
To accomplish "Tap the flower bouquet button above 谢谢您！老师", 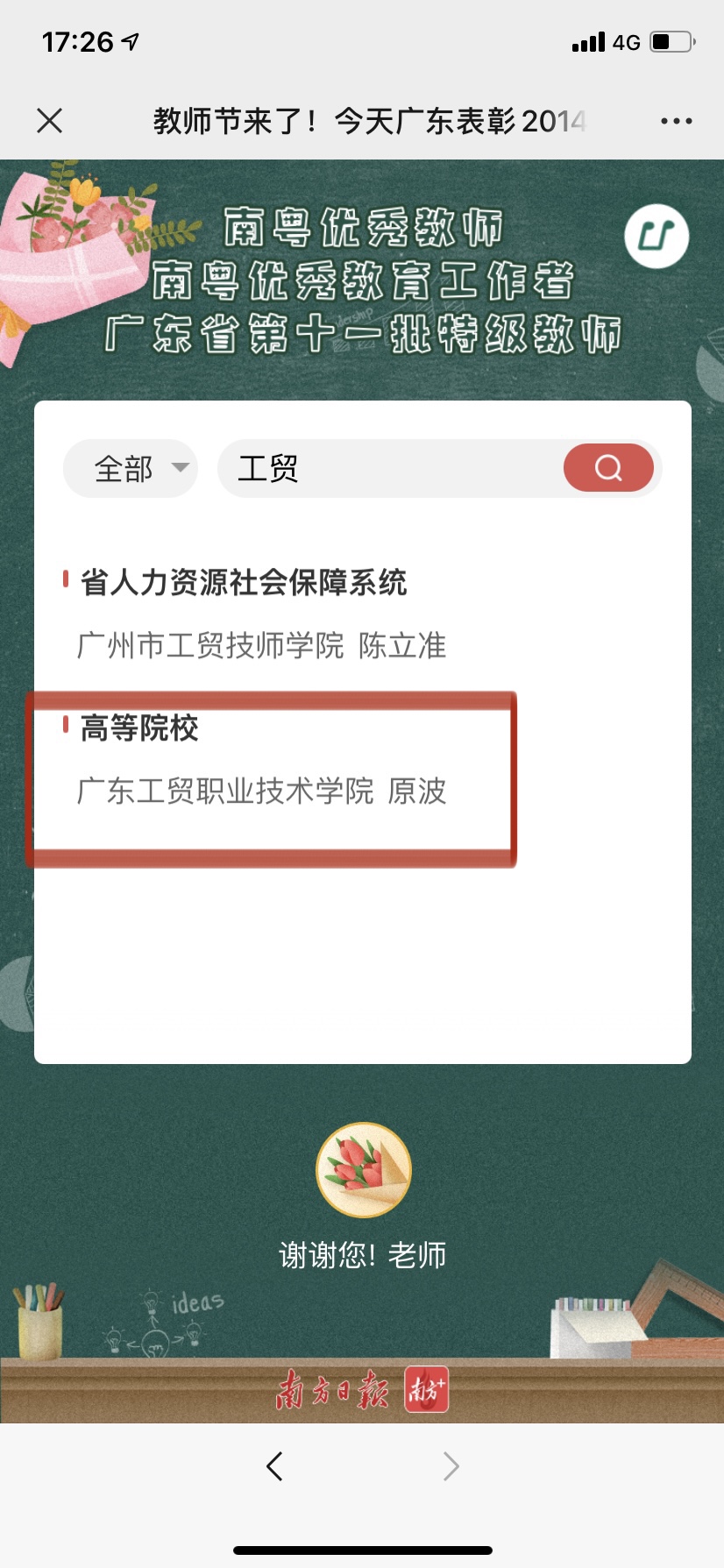I will 363,1170.
